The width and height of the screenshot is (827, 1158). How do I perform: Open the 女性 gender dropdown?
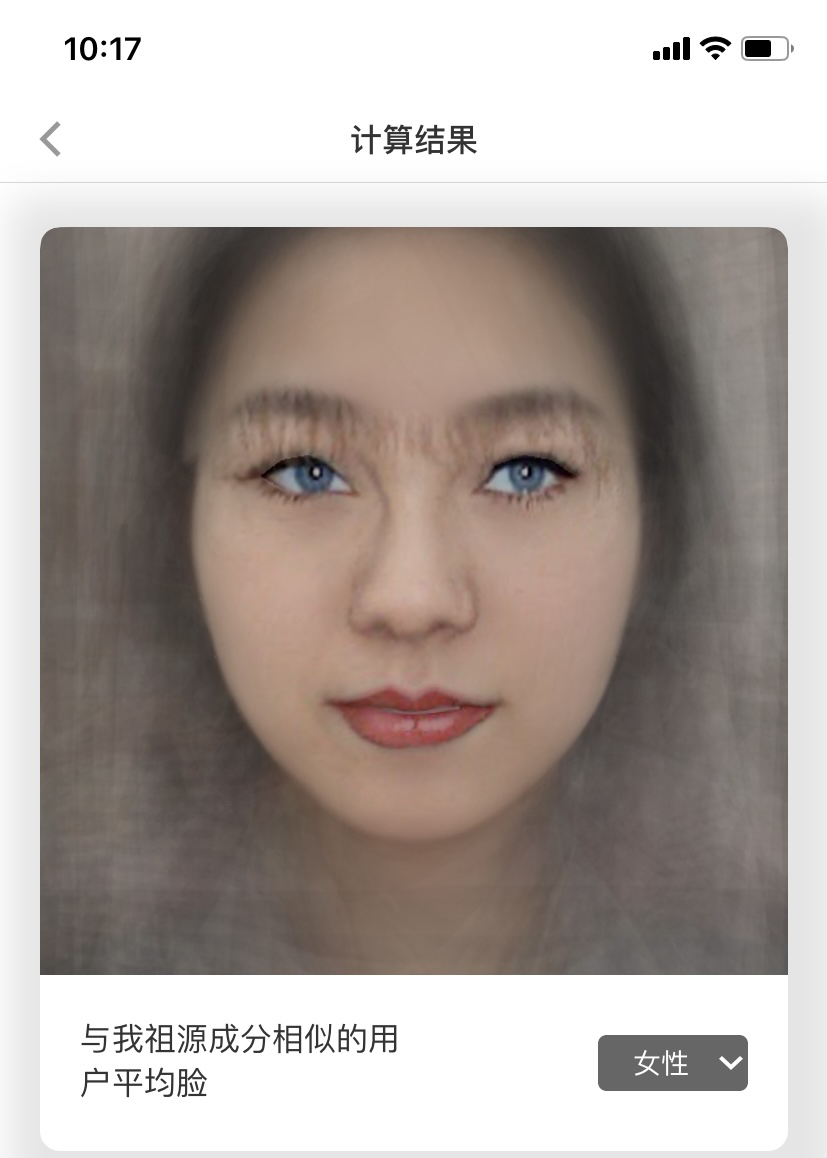pyautogui.click(x=673, y=1063)
